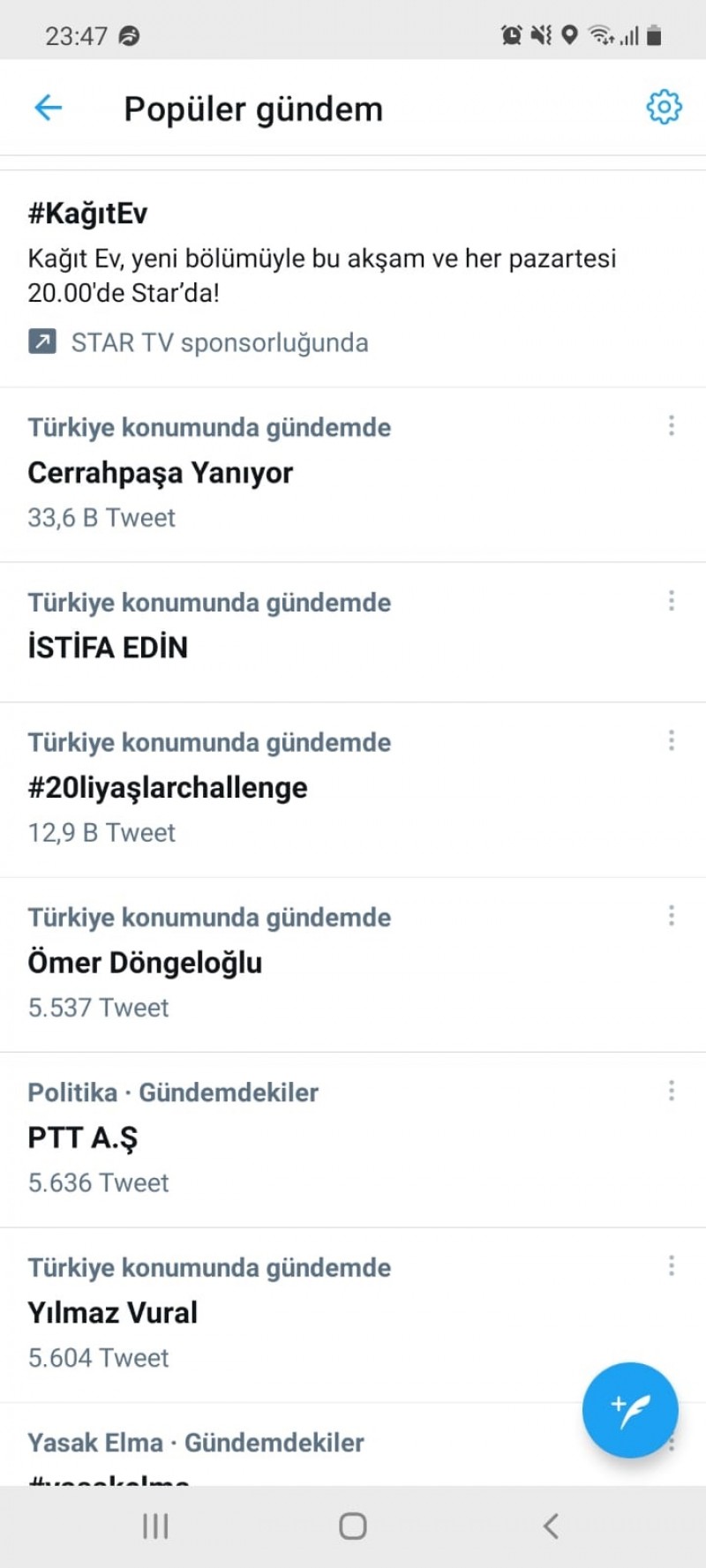Open more options for #20liyaşlarchallenge
Screen dimensions: 706x1568
tap(672, 740)
